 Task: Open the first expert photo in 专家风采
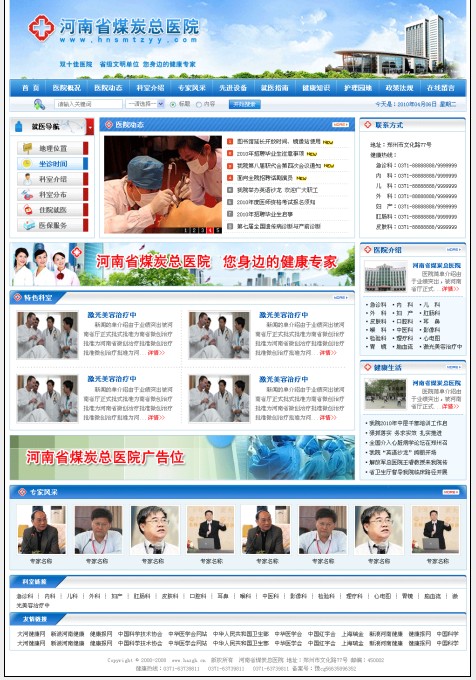pos(41,530)
